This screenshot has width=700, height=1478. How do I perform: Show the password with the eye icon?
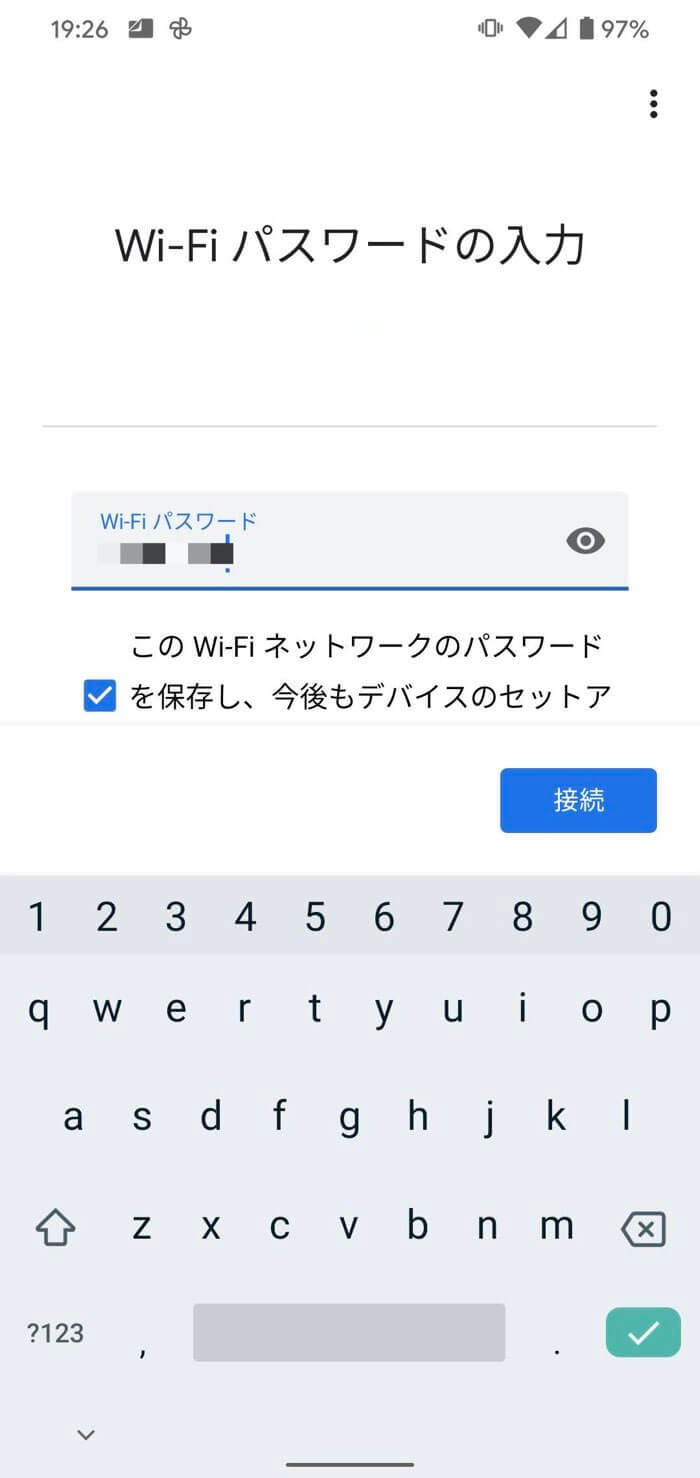point(586,542)
